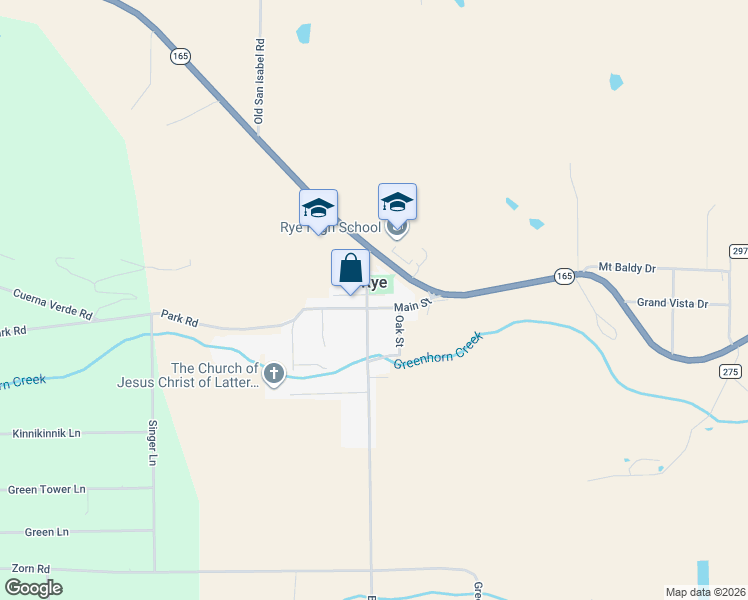
Task: Select the school marker above Rye High School pin
Action: (x=397, y=203)
